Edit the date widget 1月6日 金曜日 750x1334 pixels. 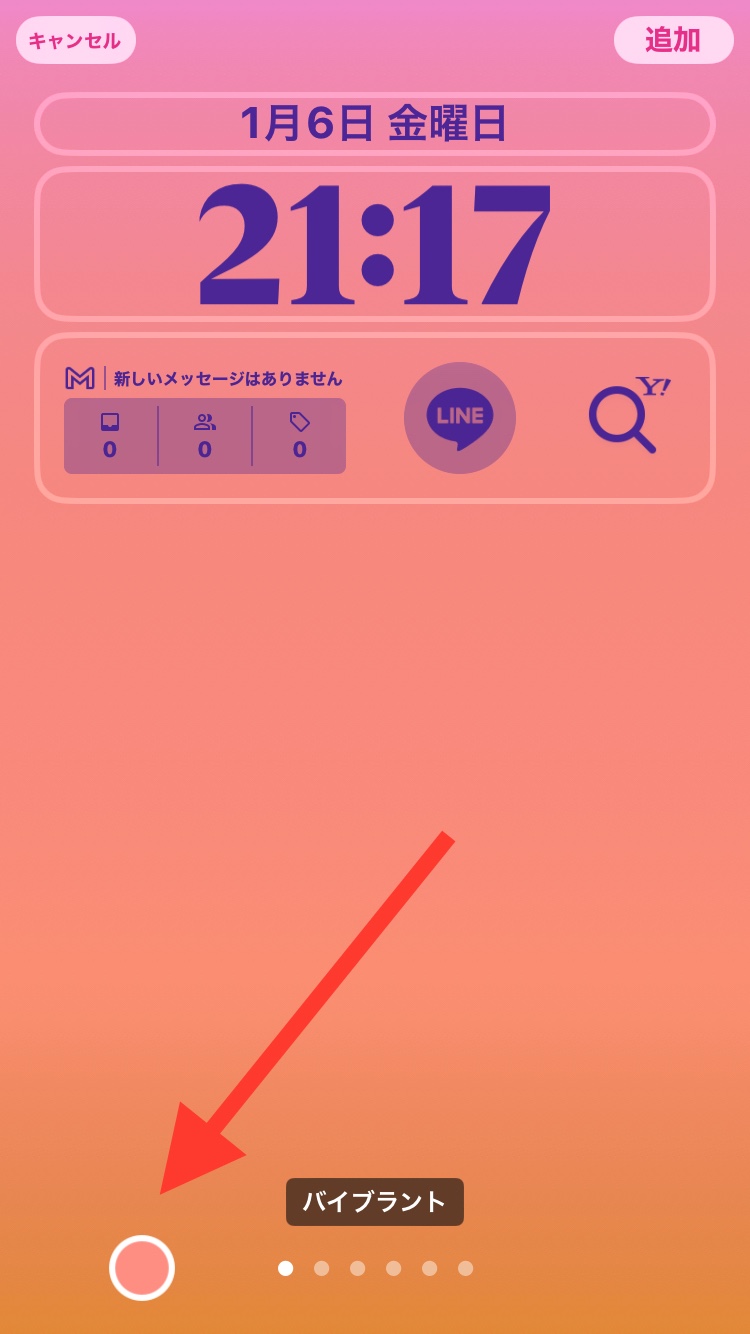pos(375,124)
